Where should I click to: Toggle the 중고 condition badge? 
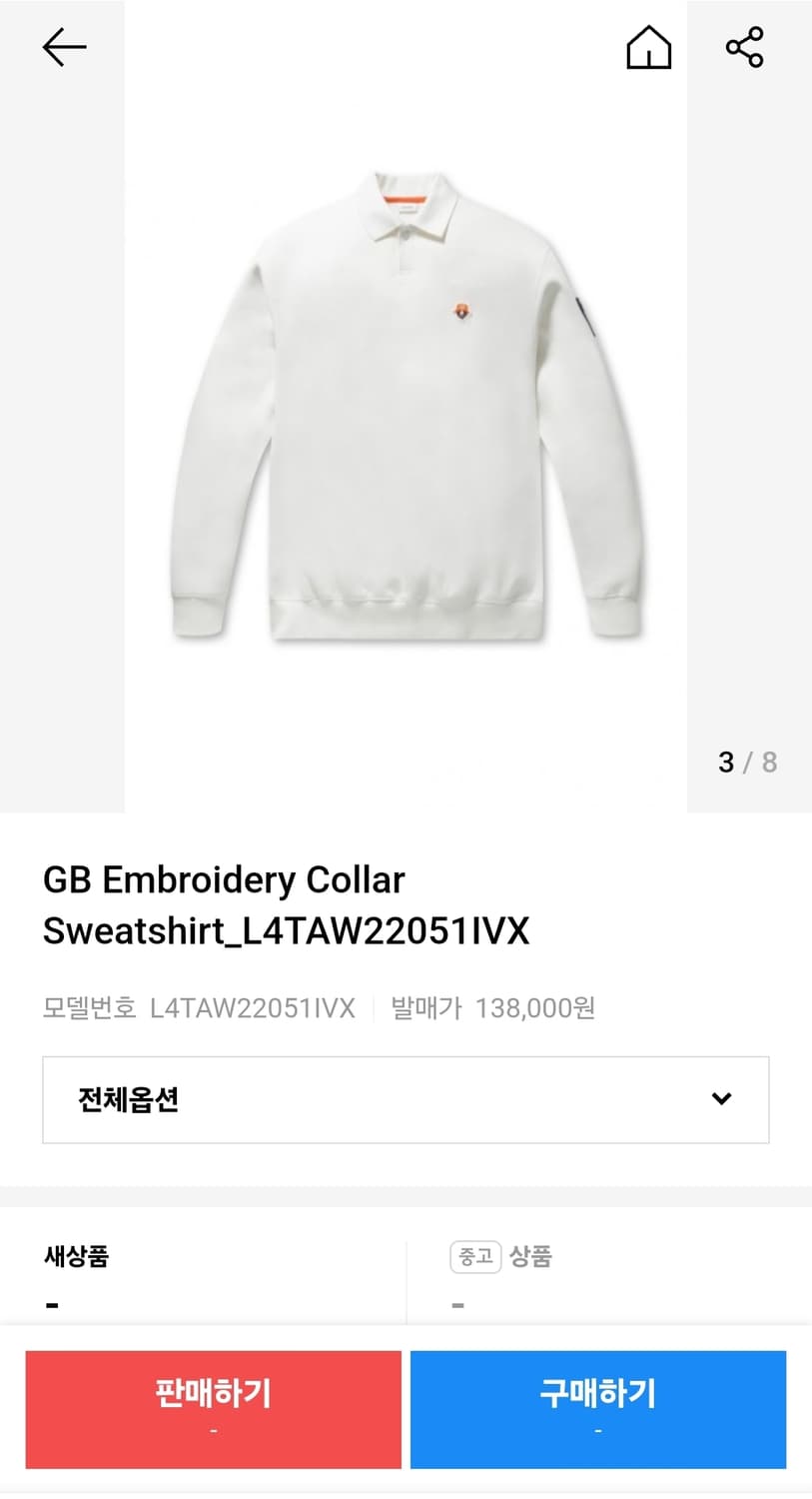(x=473, y=1257)
